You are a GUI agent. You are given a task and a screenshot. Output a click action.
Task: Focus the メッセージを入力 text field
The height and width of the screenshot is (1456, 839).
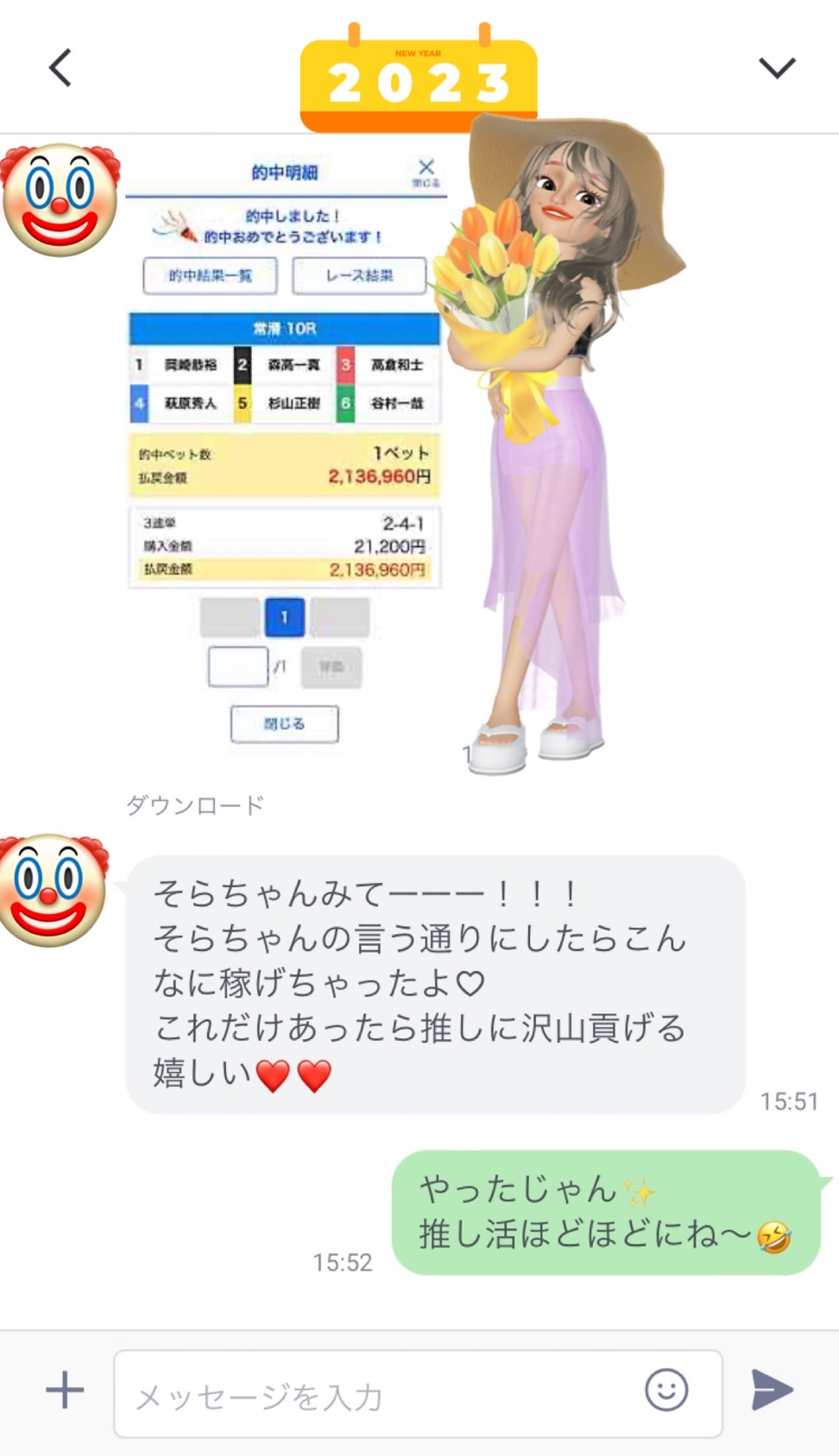[x=380, y=1395]
